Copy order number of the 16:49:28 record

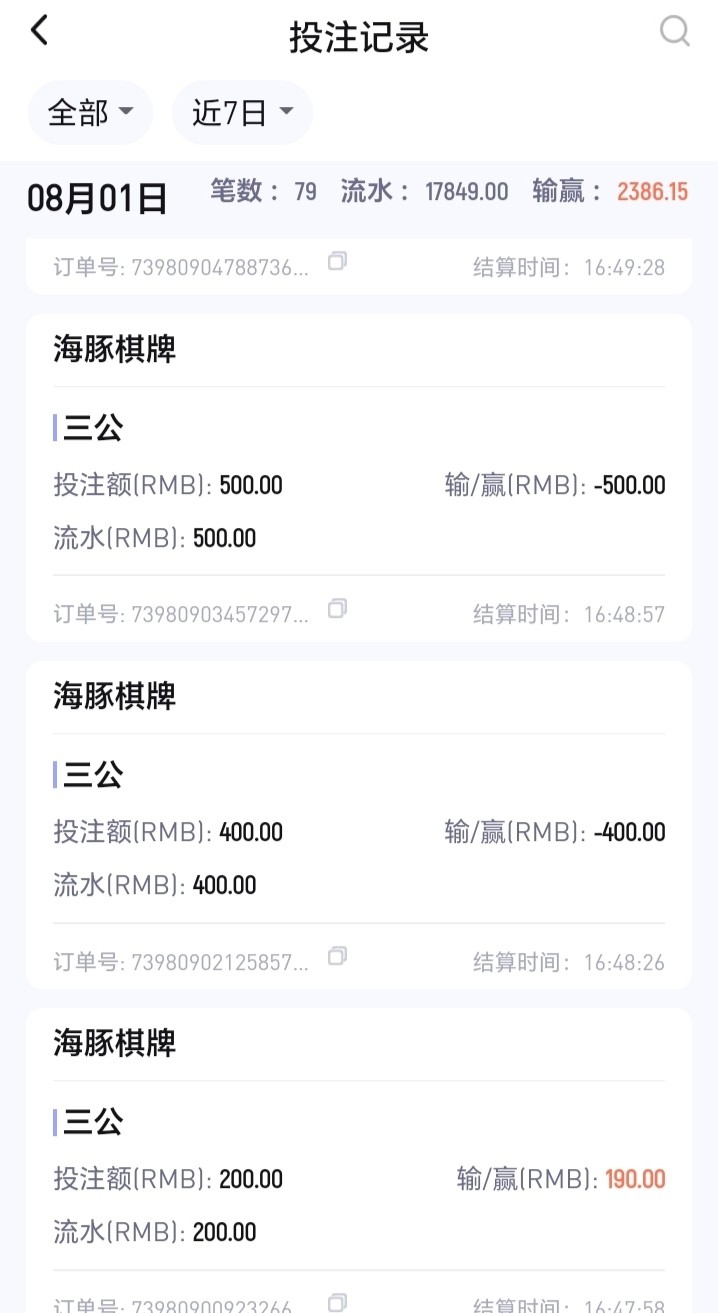tap(338, 262)
